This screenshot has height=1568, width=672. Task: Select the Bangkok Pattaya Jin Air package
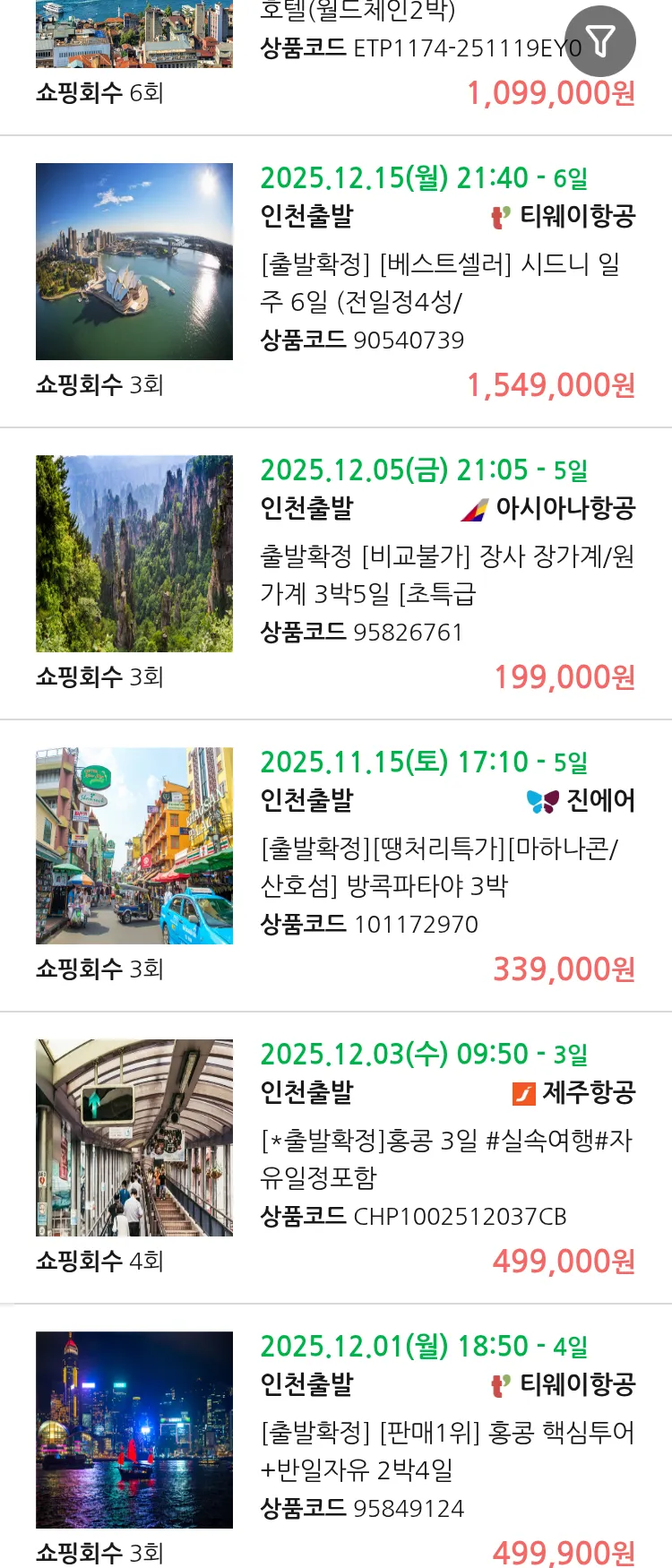437,866
